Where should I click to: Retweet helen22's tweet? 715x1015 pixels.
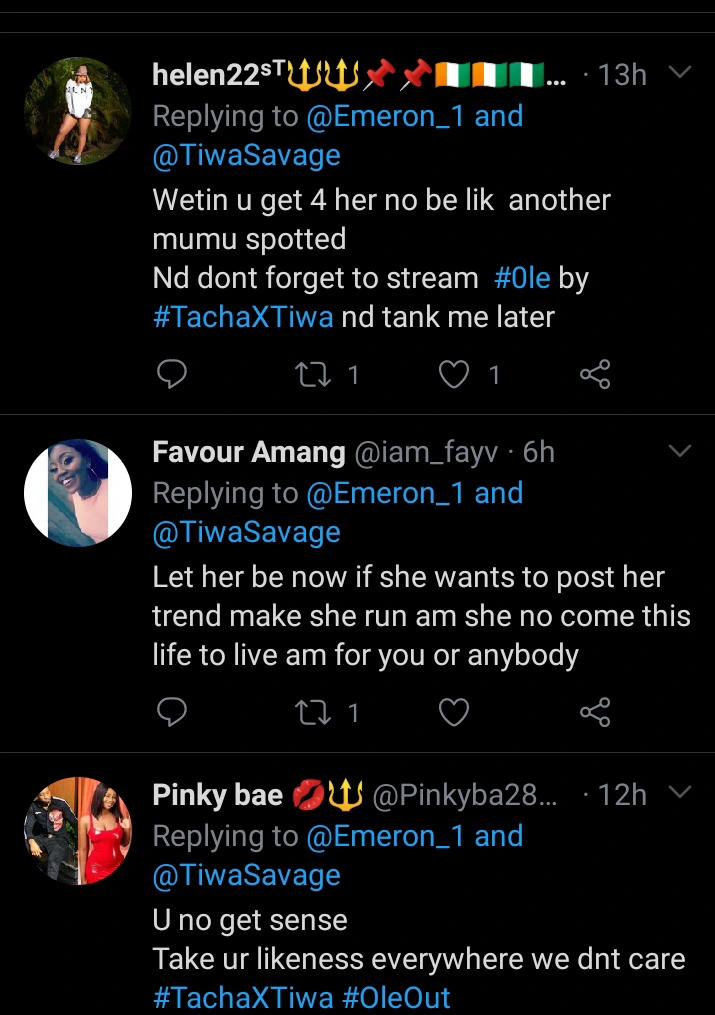(311, 374)
